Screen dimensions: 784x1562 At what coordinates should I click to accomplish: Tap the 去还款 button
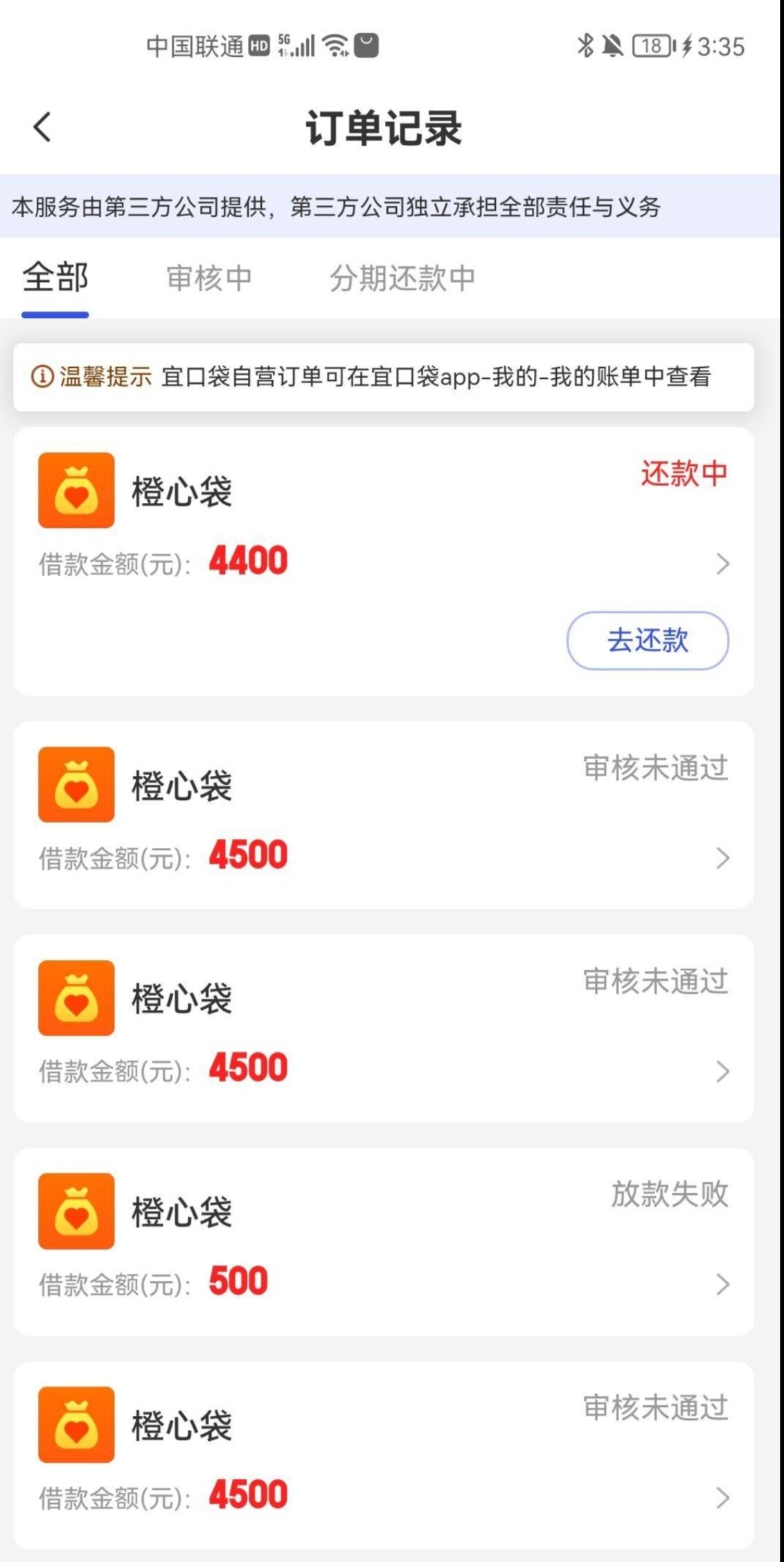coord(647,640)
